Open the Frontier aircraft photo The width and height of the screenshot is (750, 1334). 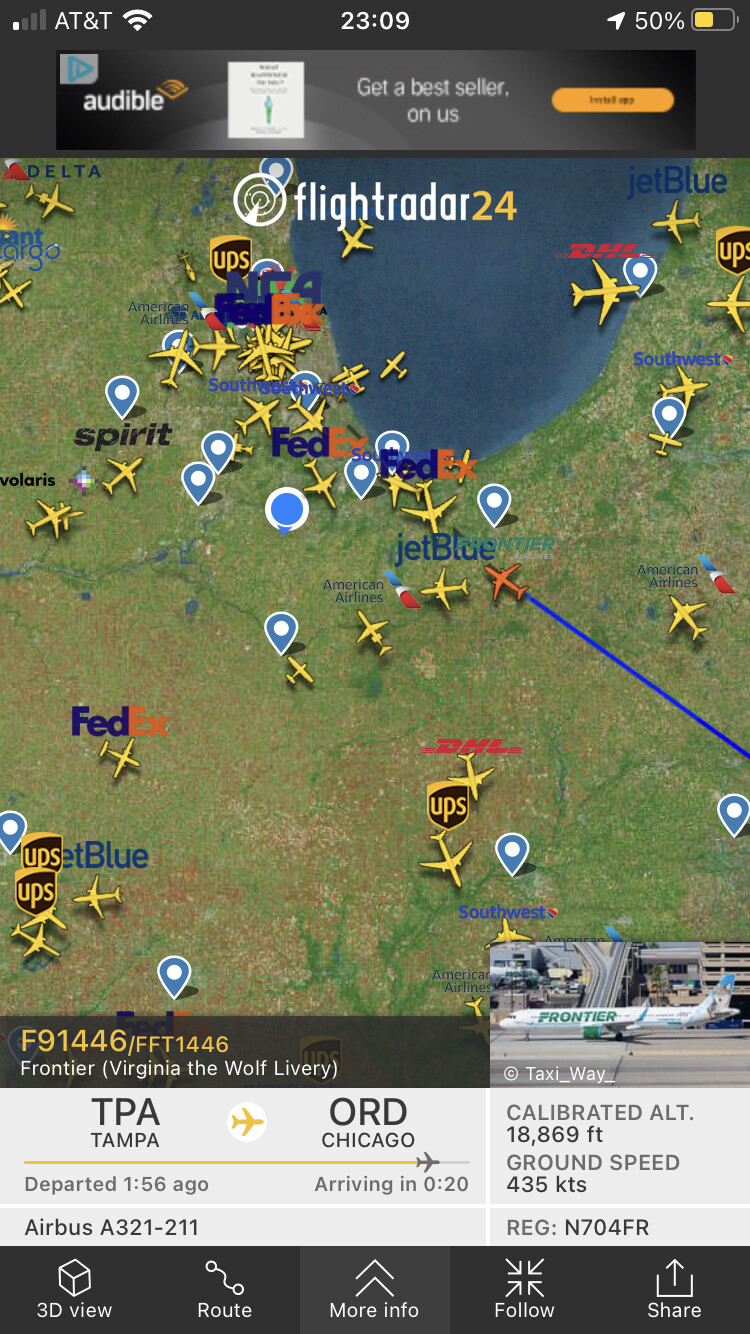[x=619, y=1013]
